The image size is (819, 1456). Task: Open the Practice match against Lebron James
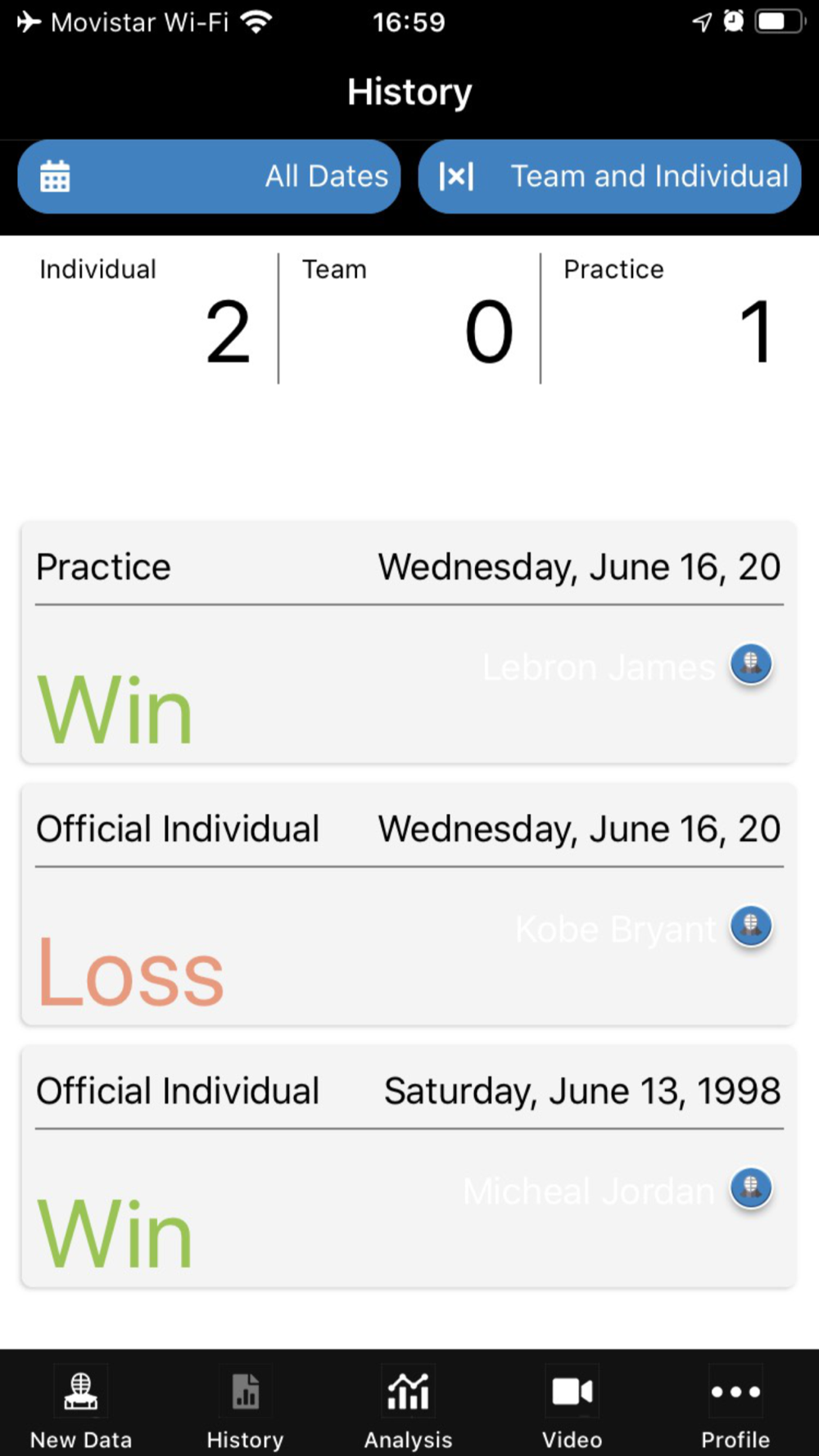[x=409, y=643]
